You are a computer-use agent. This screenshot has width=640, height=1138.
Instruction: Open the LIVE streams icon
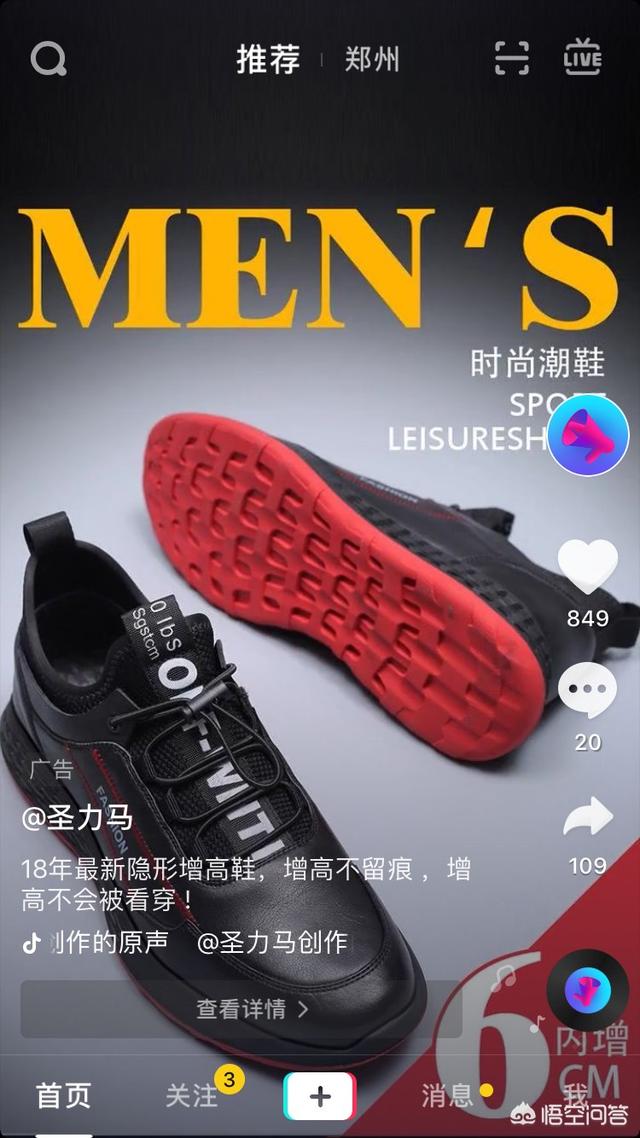click(x=582, y=58)
